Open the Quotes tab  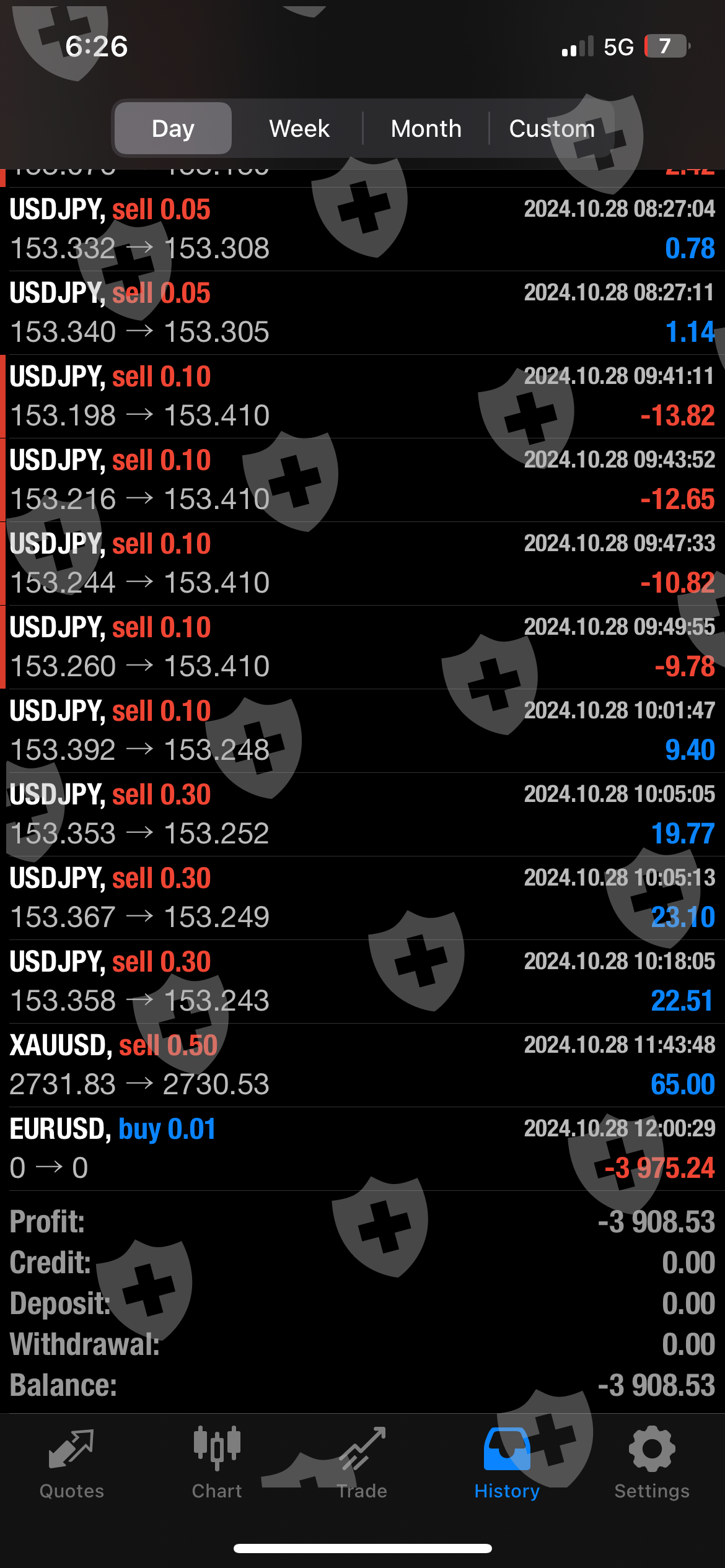coord(72,1463)
